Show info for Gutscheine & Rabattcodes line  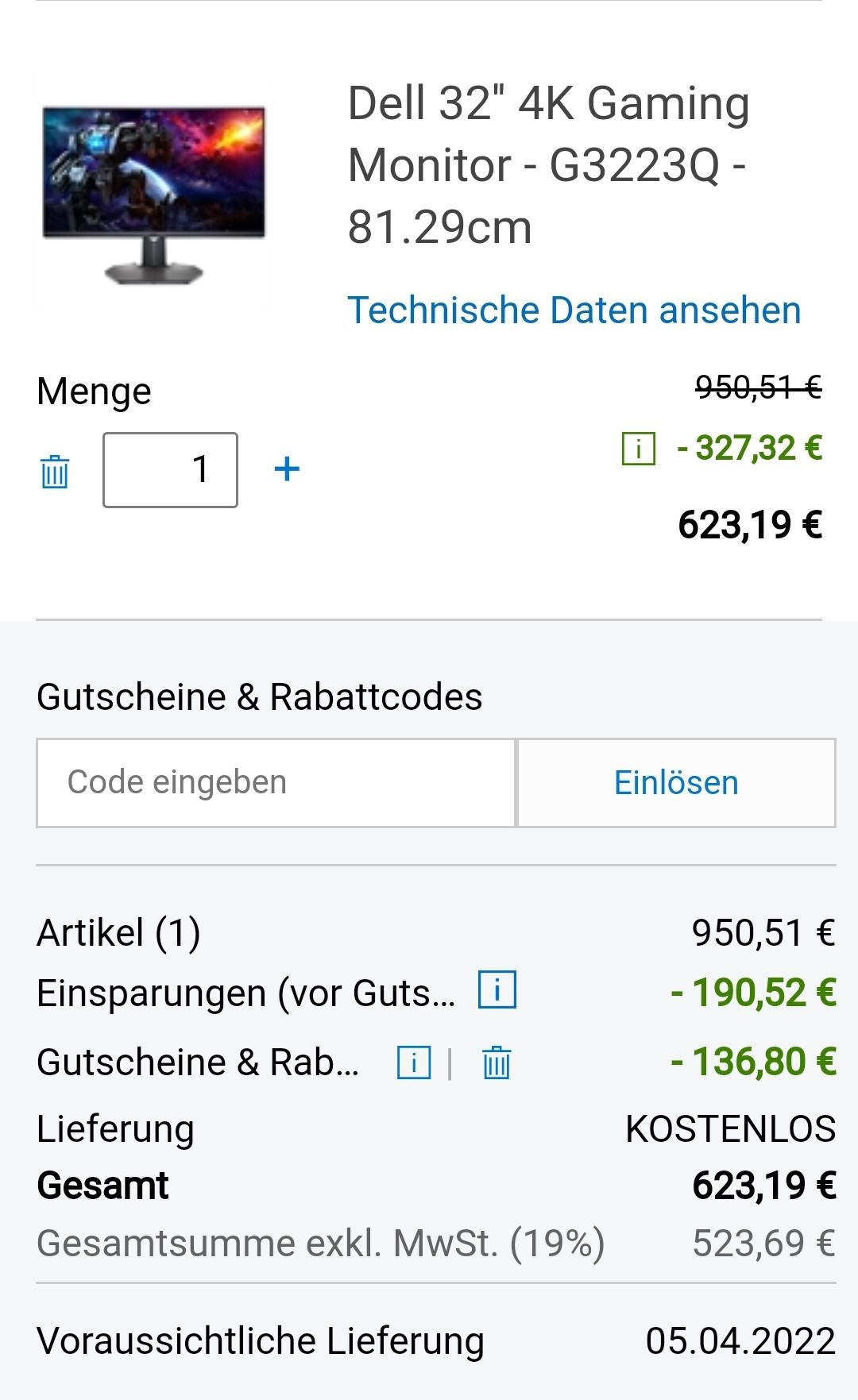(414, 1063)
